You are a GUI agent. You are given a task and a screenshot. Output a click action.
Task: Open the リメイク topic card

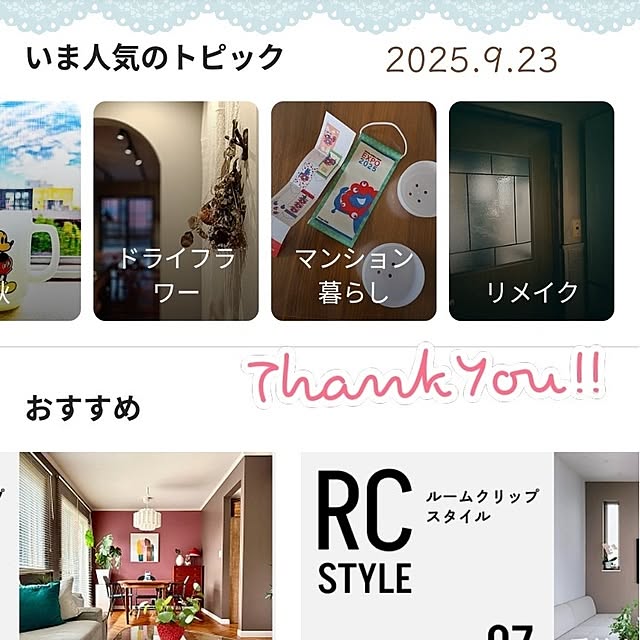click(x=531, y=211)
